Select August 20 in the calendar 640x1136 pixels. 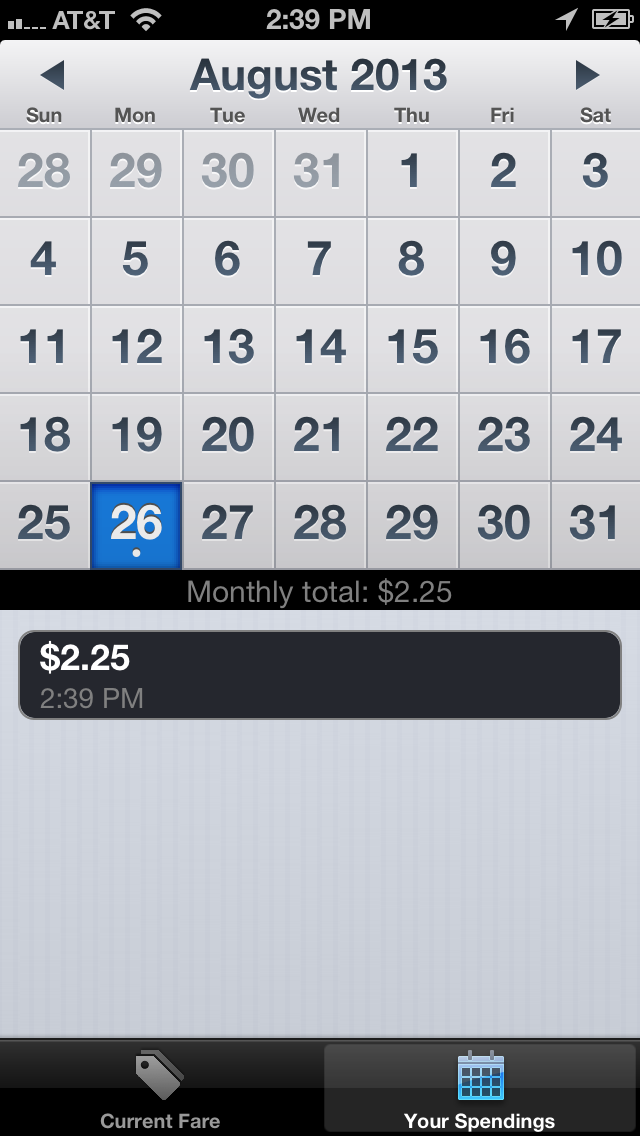pos(228,436)
